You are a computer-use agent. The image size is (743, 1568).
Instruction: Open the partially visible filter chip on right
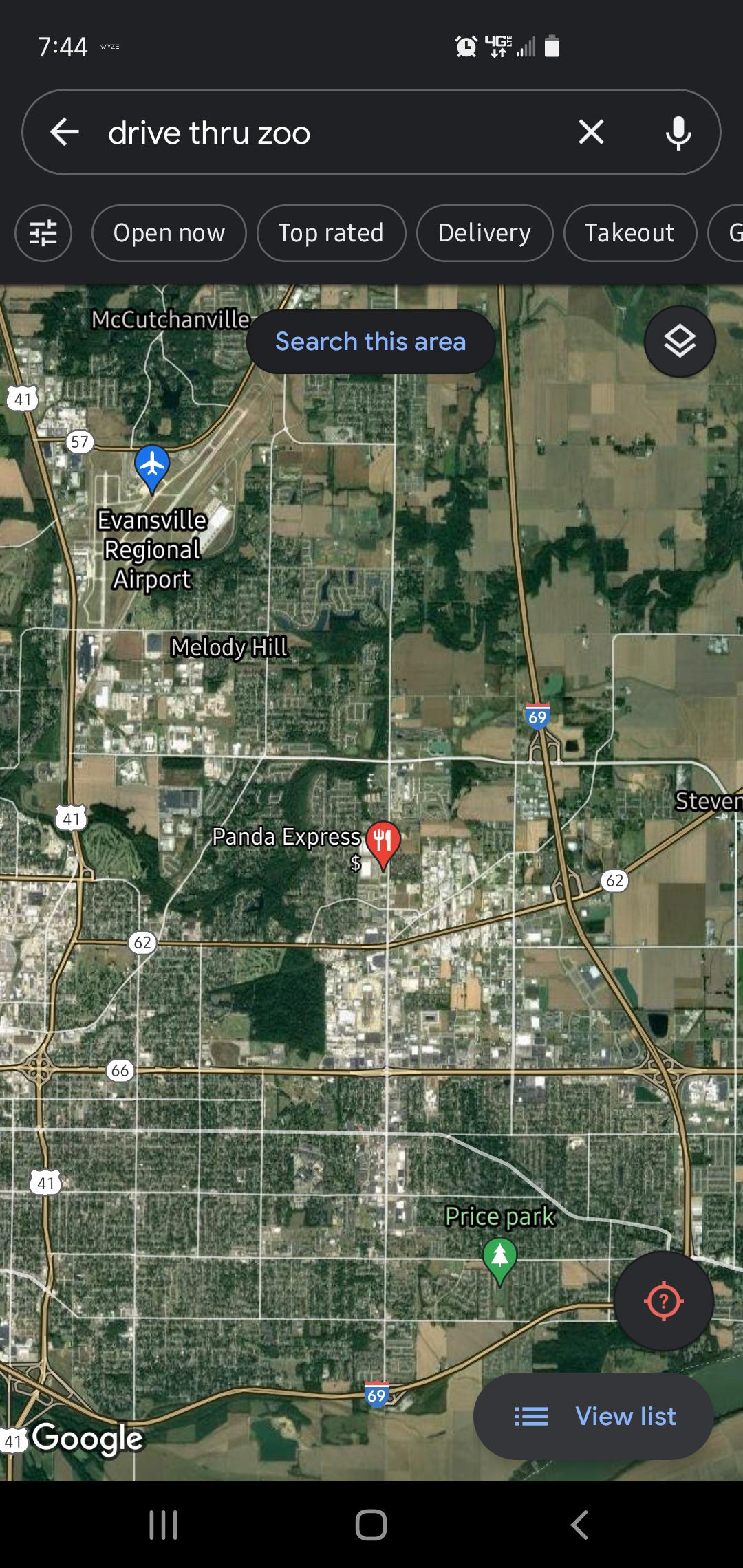[731, 233]
